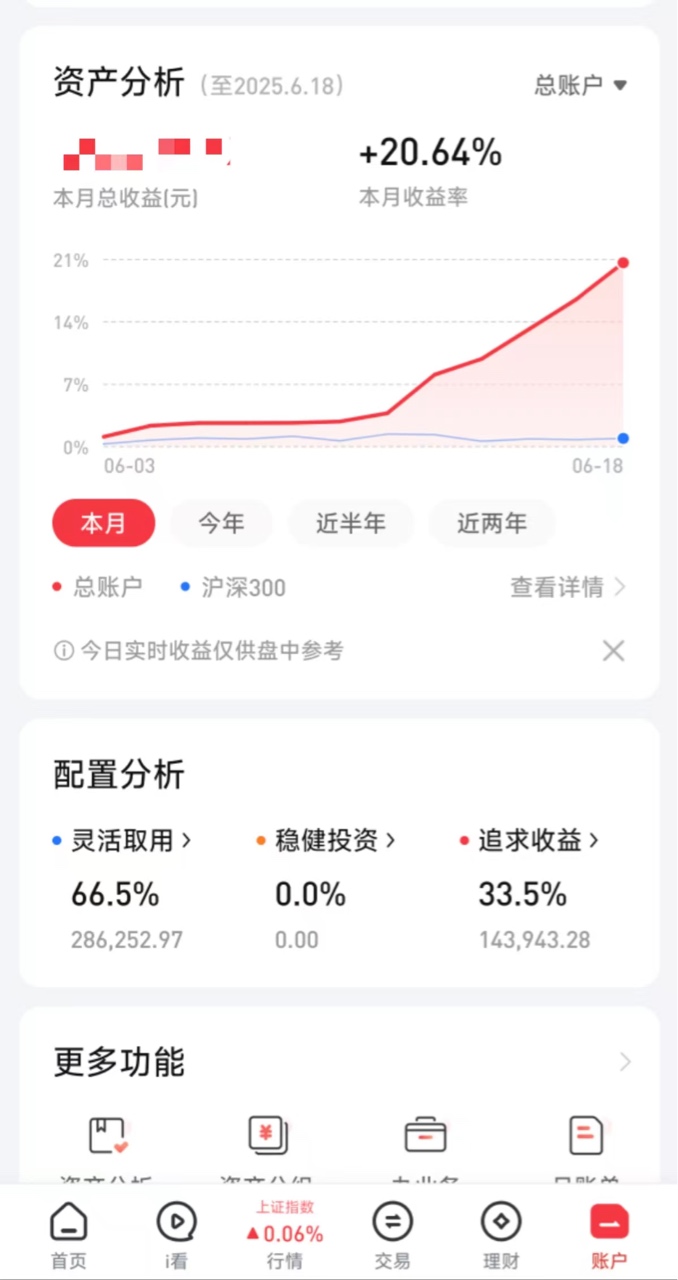Go to the 首页 tab
This screenshot has width=678, height=1280.
pos(69,1235)
